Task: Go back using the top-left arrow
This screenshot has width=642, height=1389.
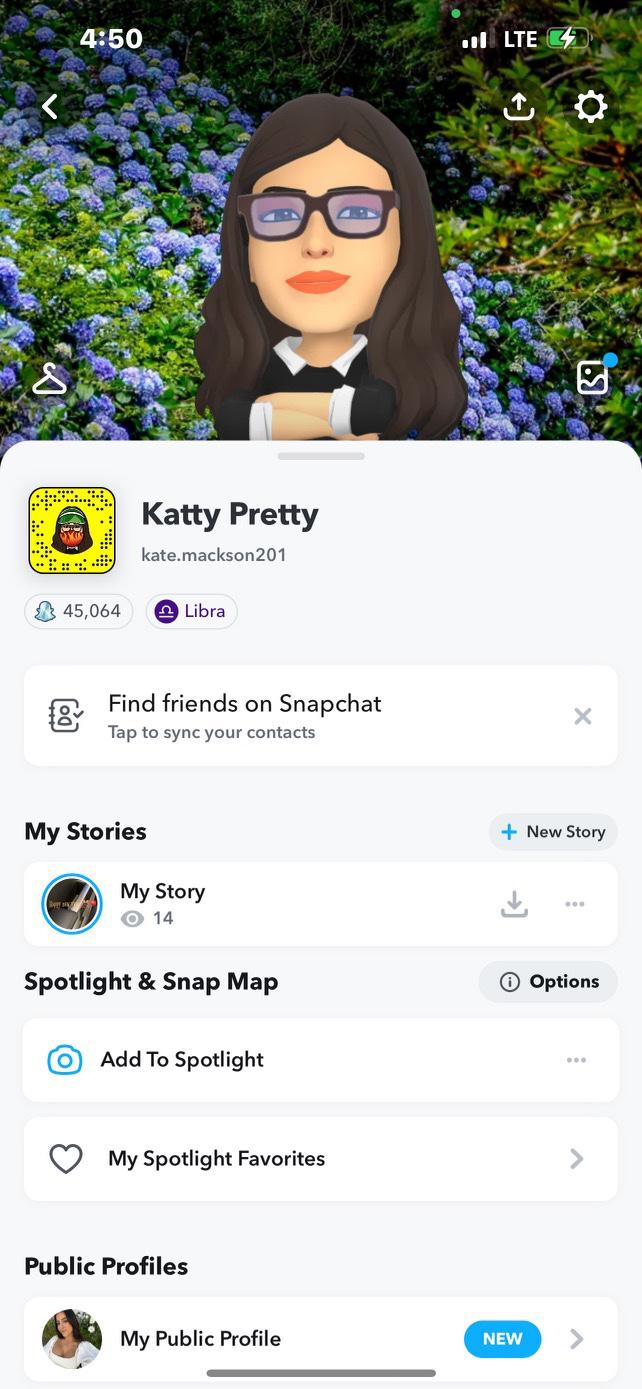Action: (50, 106)
